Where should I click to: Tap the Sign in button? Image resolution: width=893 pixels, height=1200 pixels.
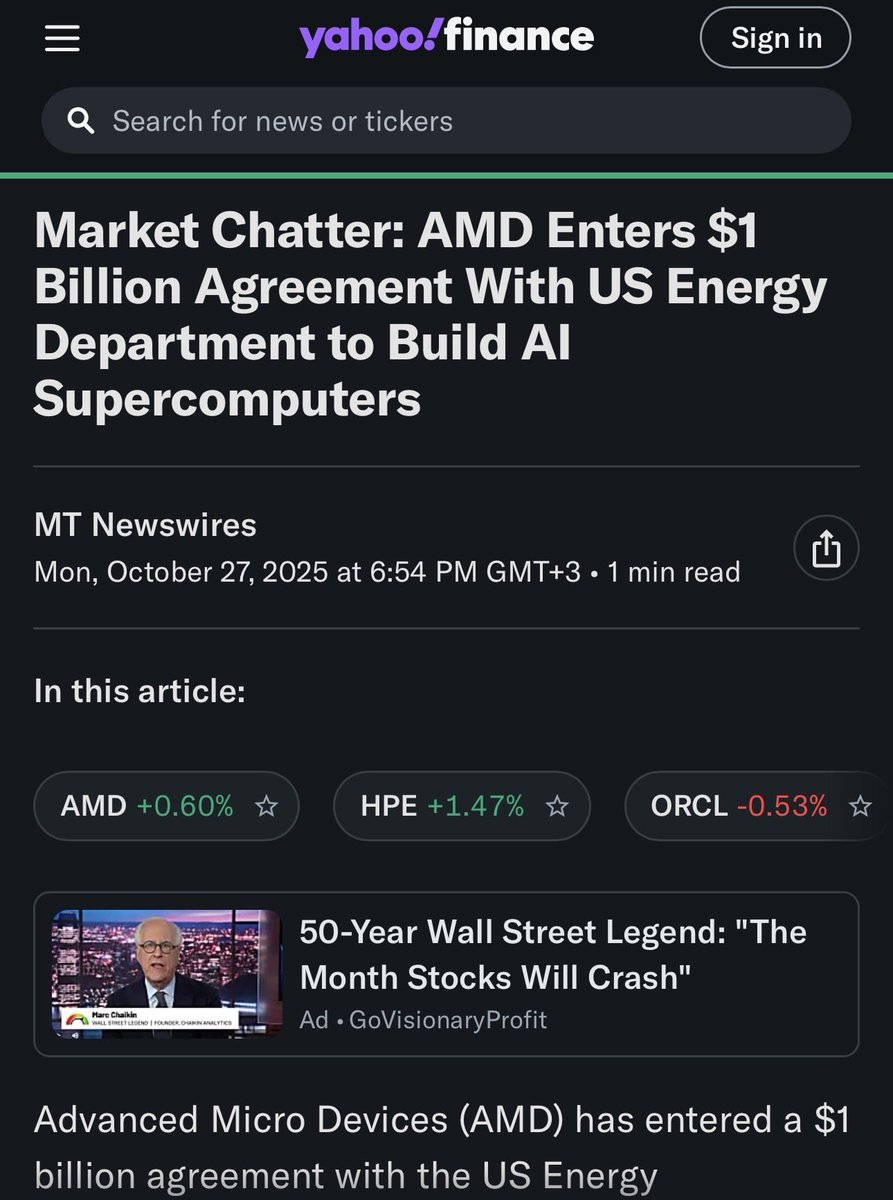click(x=776, y=38)
